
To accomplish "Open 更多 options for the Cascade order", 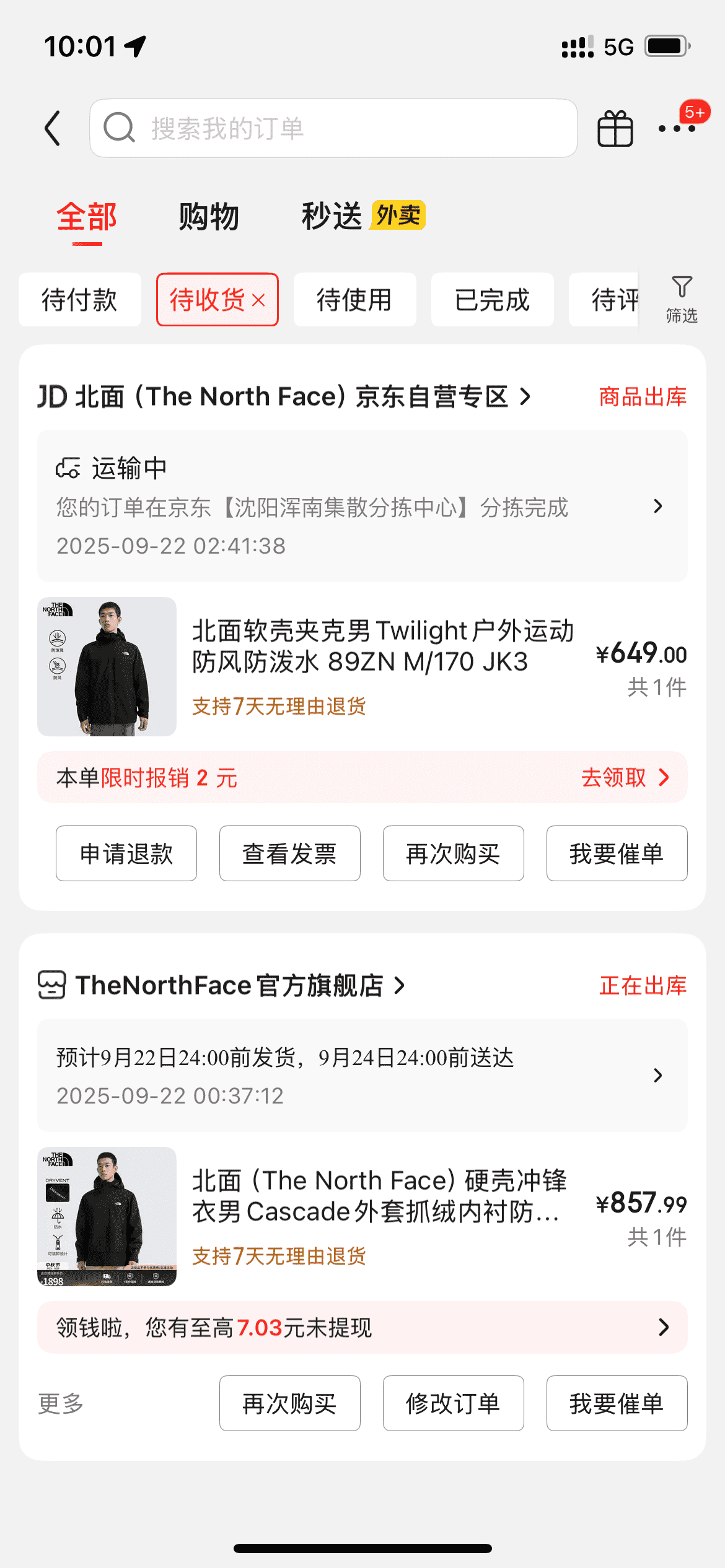I will (61, 1403).
